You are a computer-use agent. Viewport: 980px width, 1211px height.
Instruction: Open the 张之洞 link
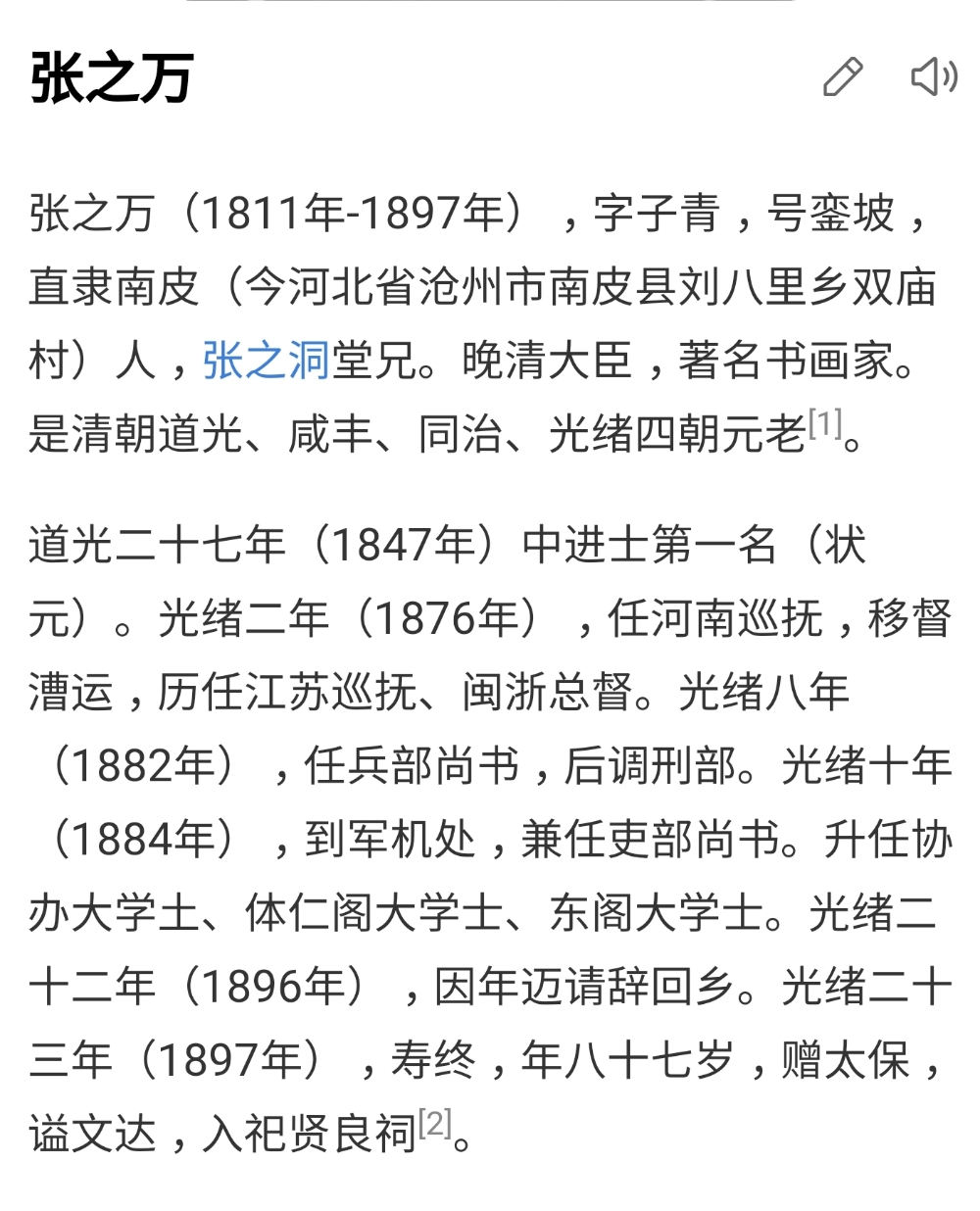pos(266,361)
